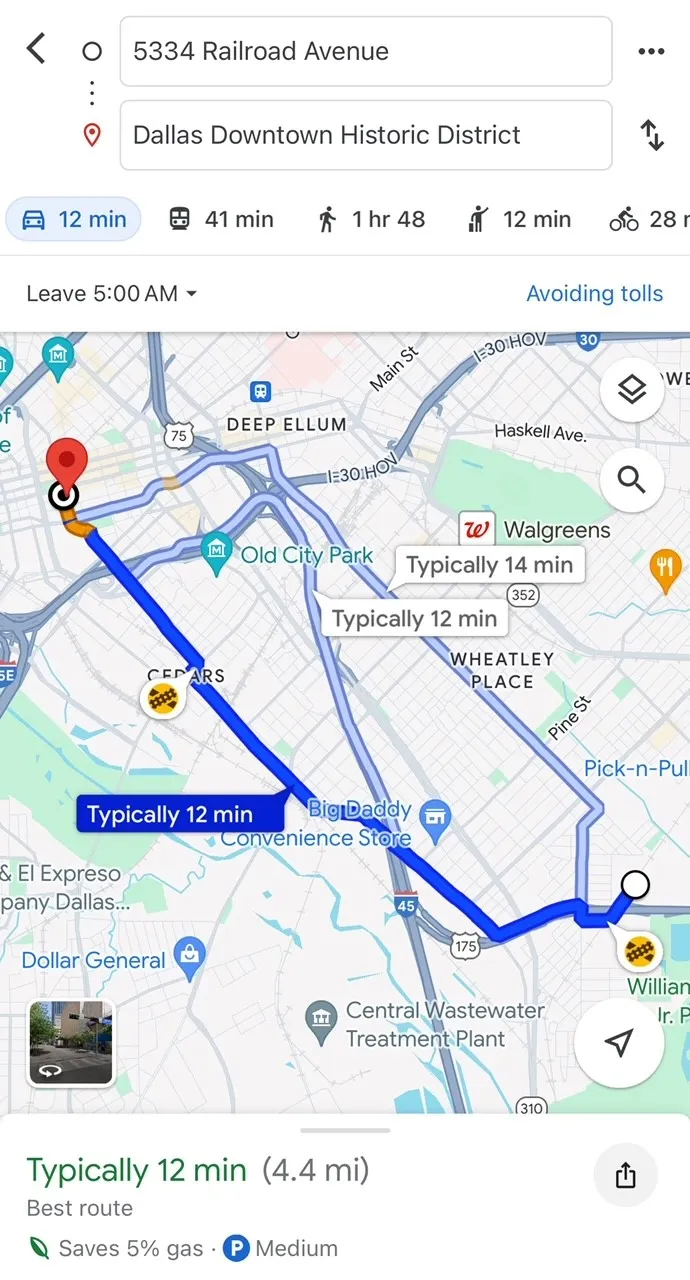690x1280 pixels.
Task: Open the map layers button
Action: coord(632,391)
